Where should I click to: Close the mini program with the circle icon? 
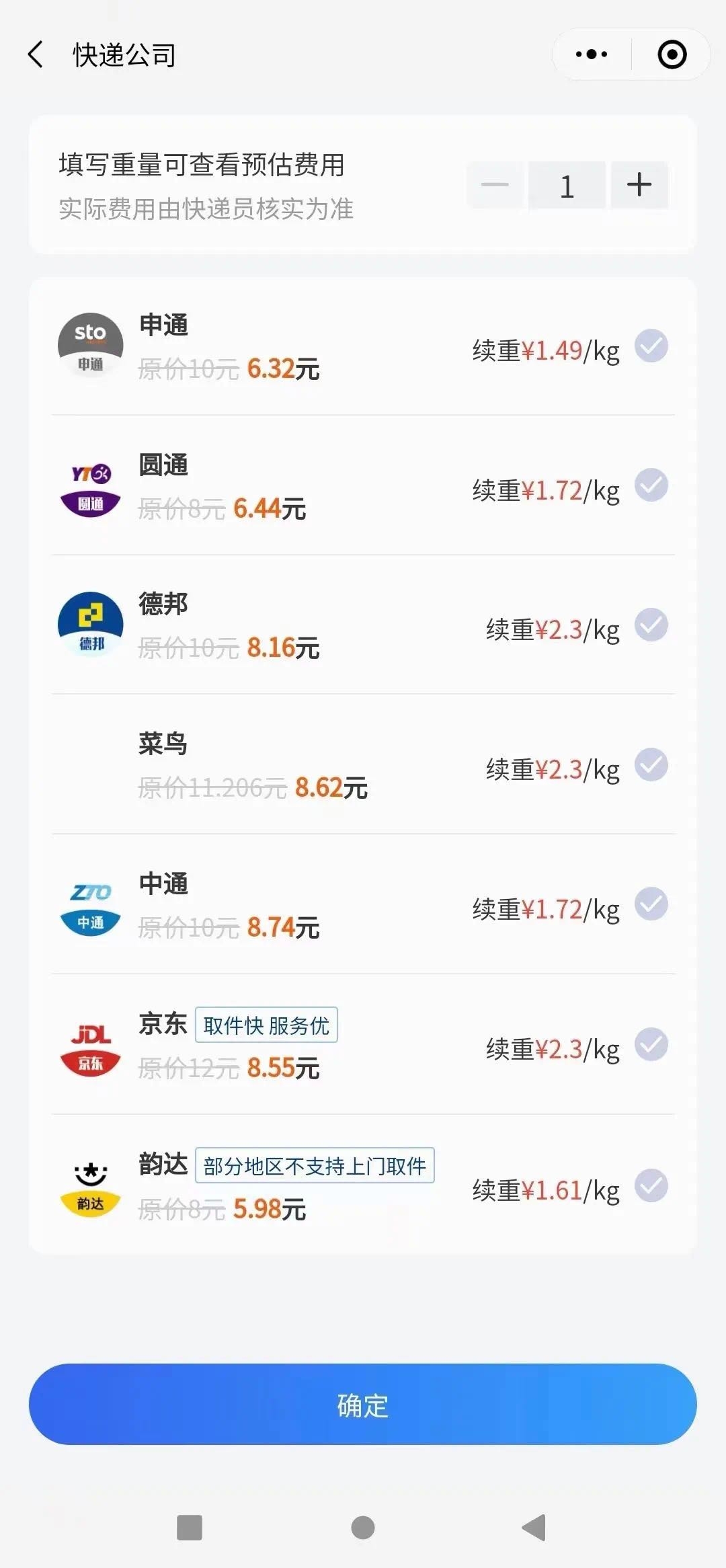point(672,54)
